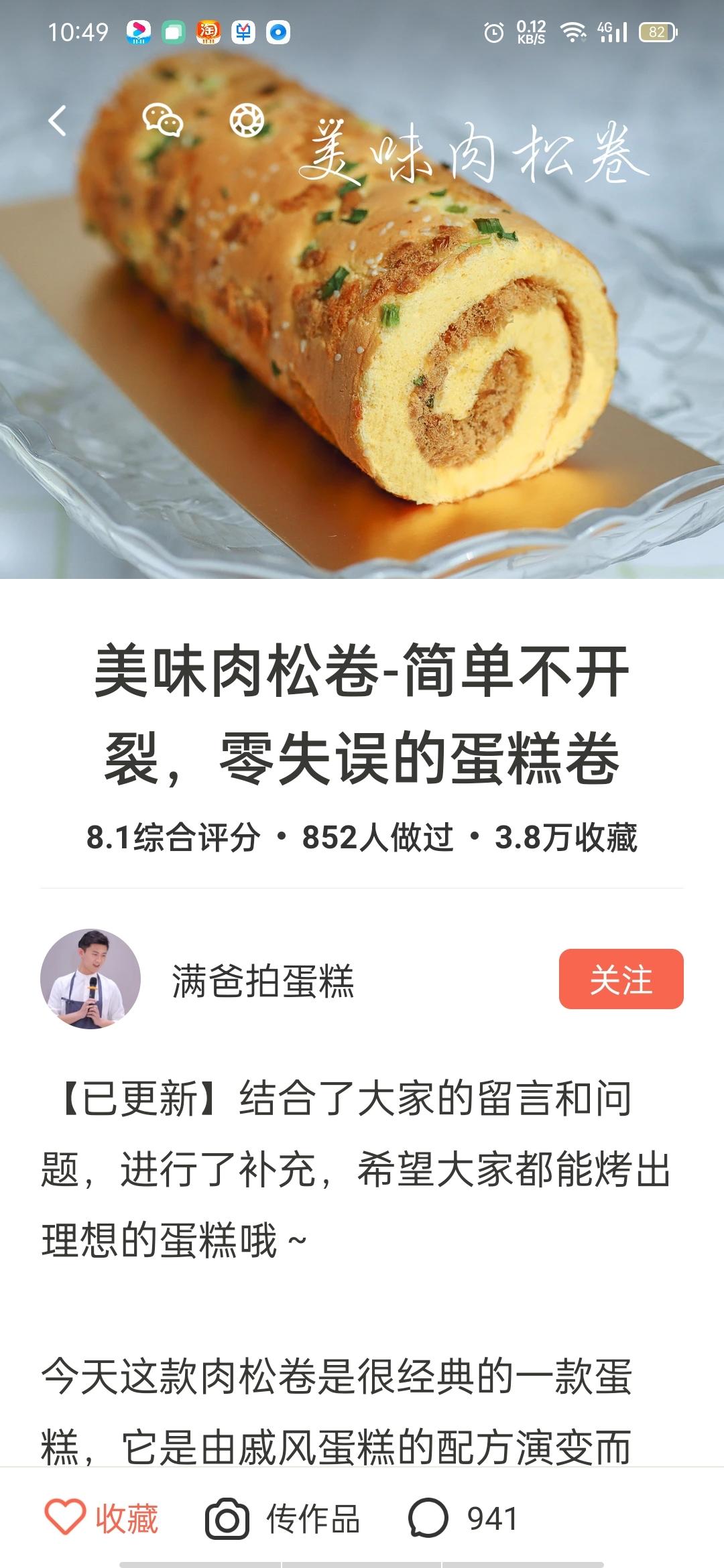Tap 收藏 to save this recipe

coord(102,1518)
